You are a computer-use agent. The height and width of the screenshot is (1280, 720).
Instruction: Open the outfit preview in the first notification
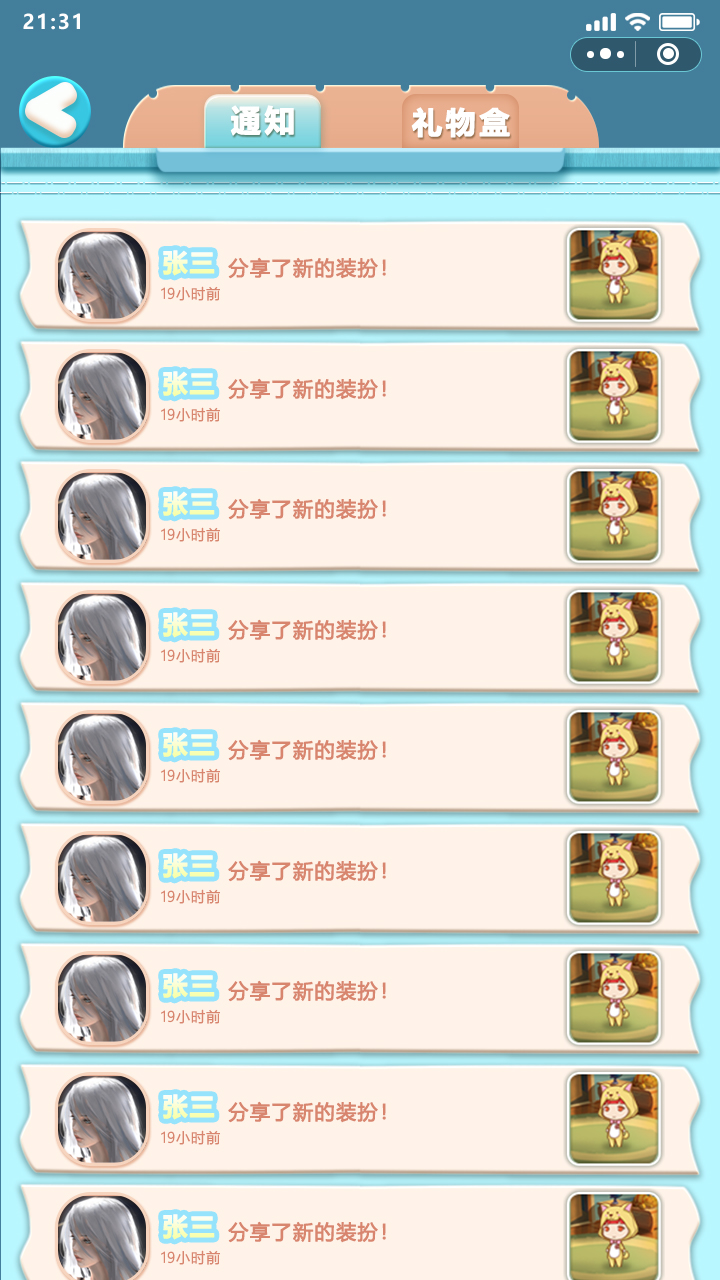tap(612, 274)
